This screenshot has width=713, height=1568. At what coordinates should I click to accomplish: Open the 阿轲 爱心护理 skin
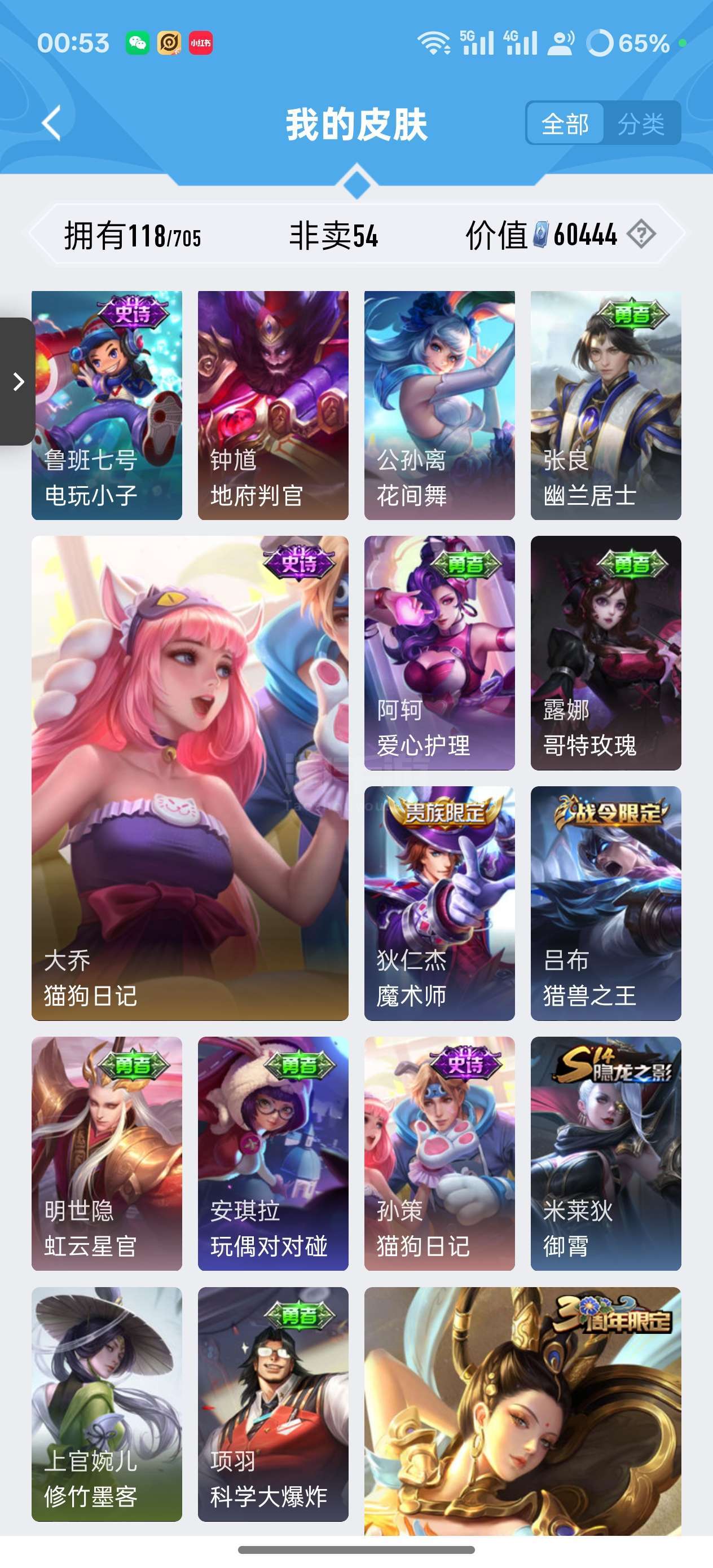[x=439, y=653]
